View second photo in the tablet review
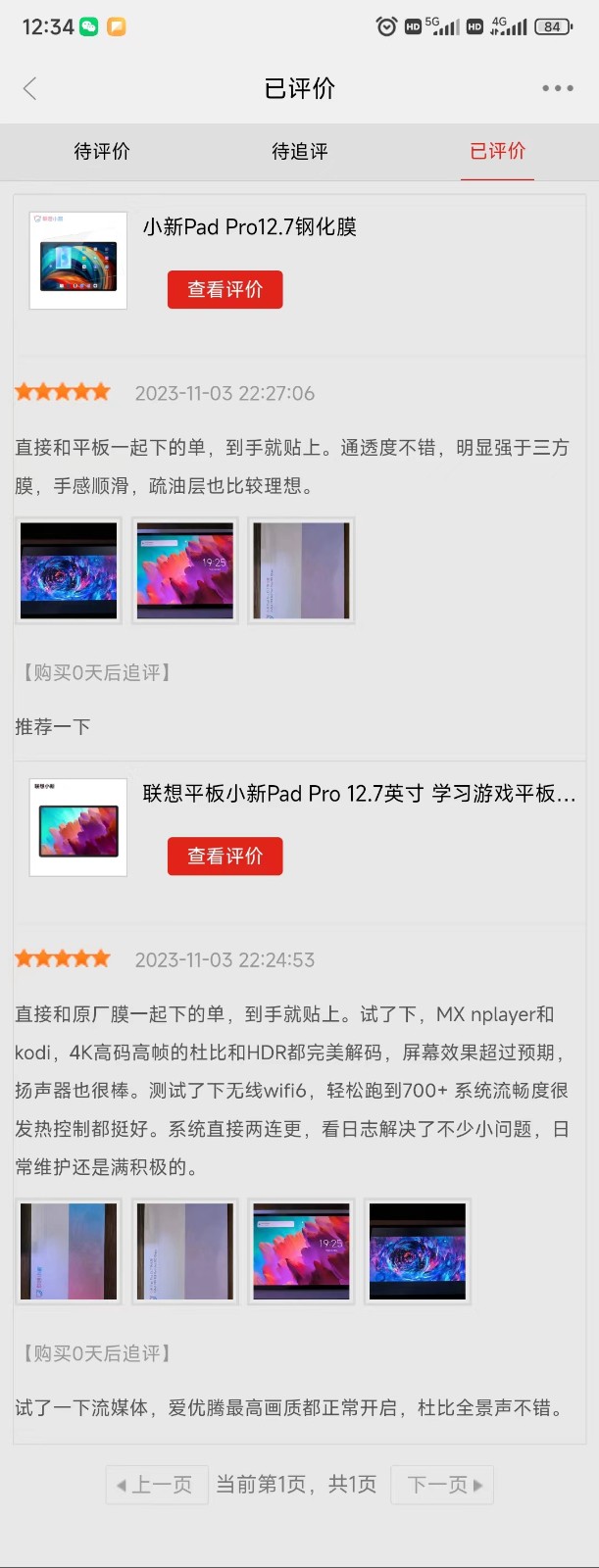 click(x=185, y=1251)
